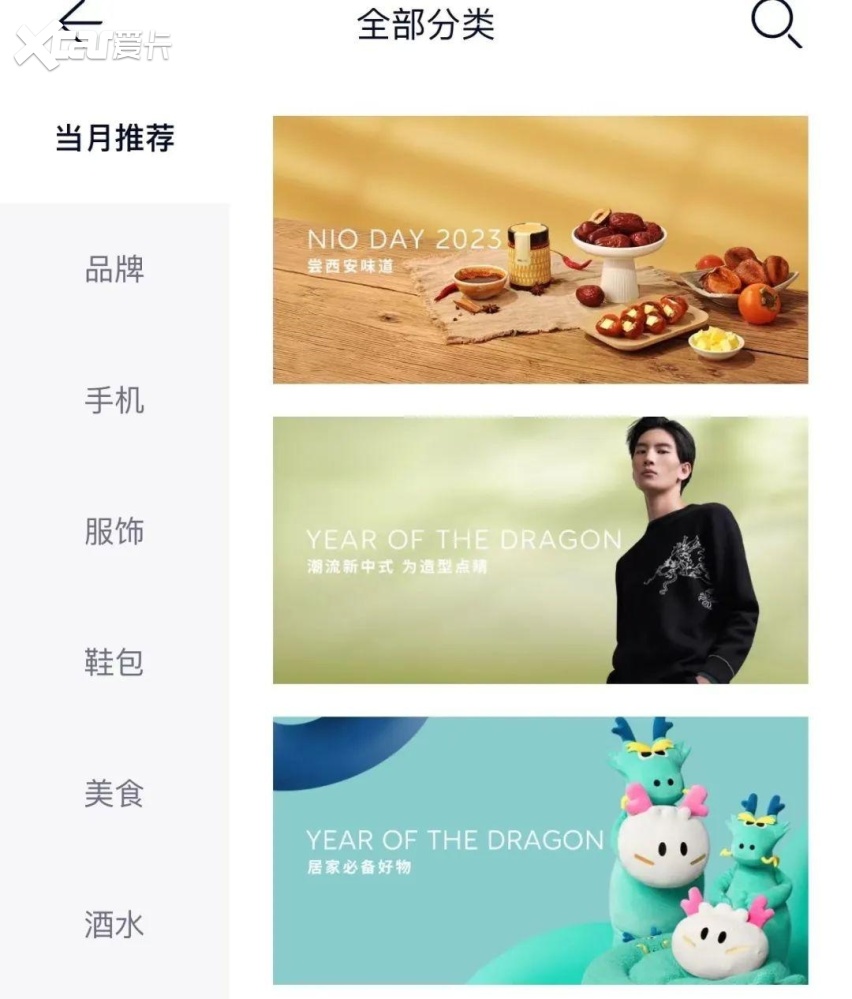View the 居家必备好物 dragon plush banner

click(x=540, y=850)
